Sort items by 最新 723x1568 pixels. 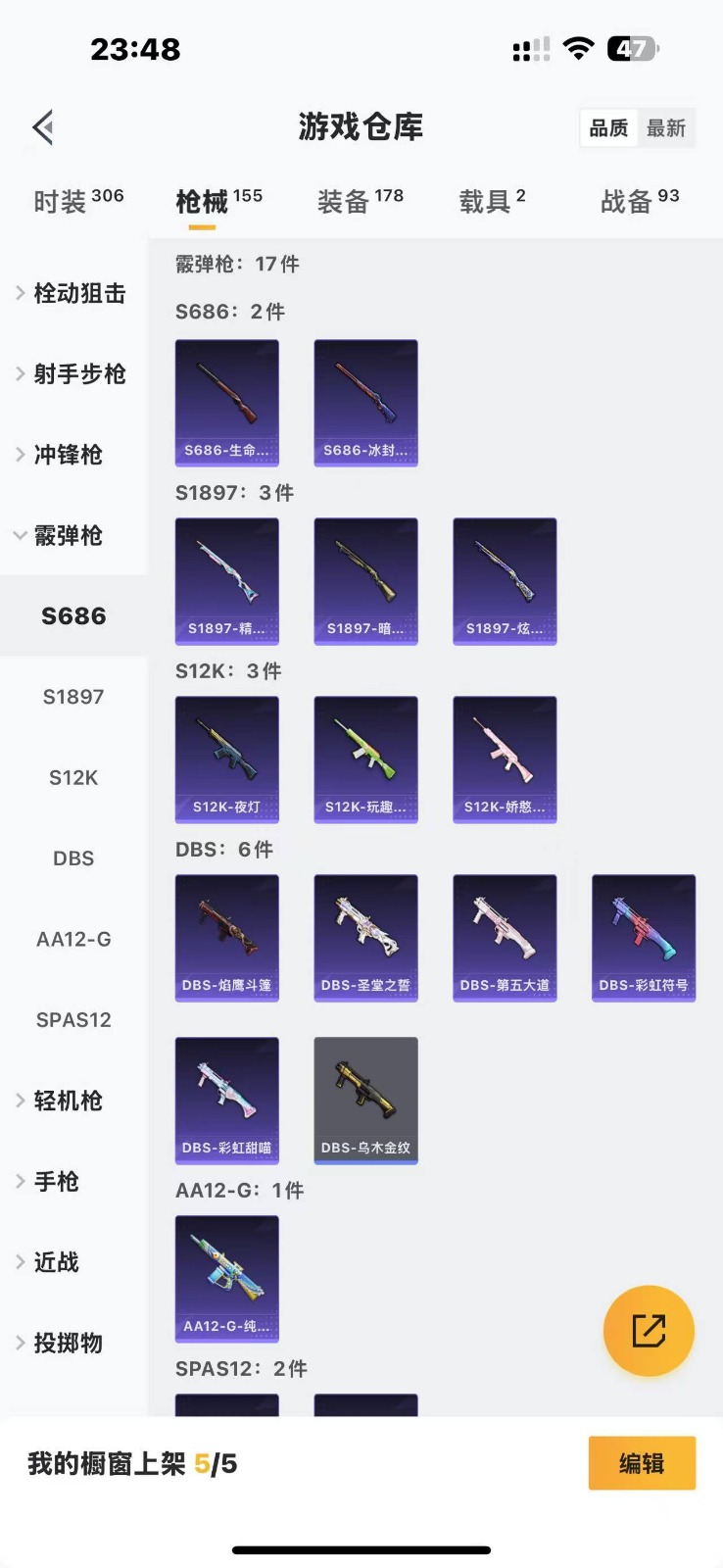666,128
